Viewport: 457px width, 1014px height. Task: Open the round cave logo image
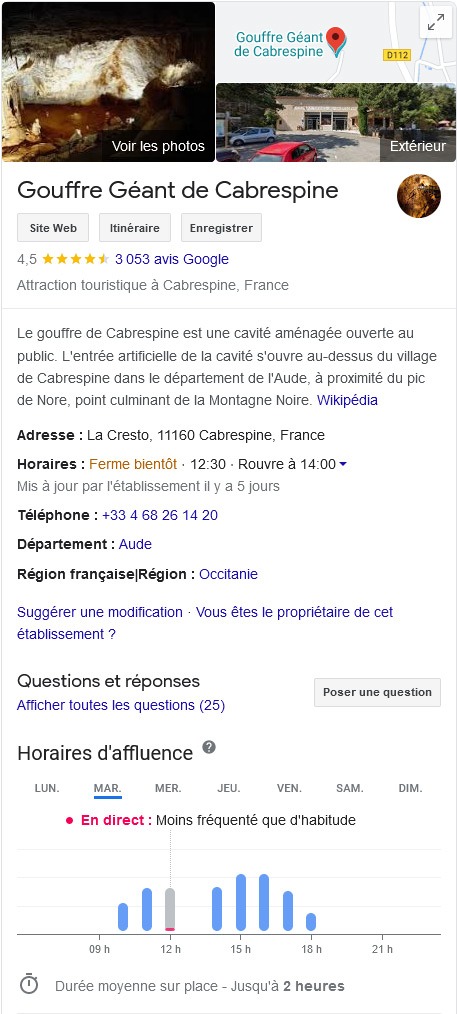(419, 196)
